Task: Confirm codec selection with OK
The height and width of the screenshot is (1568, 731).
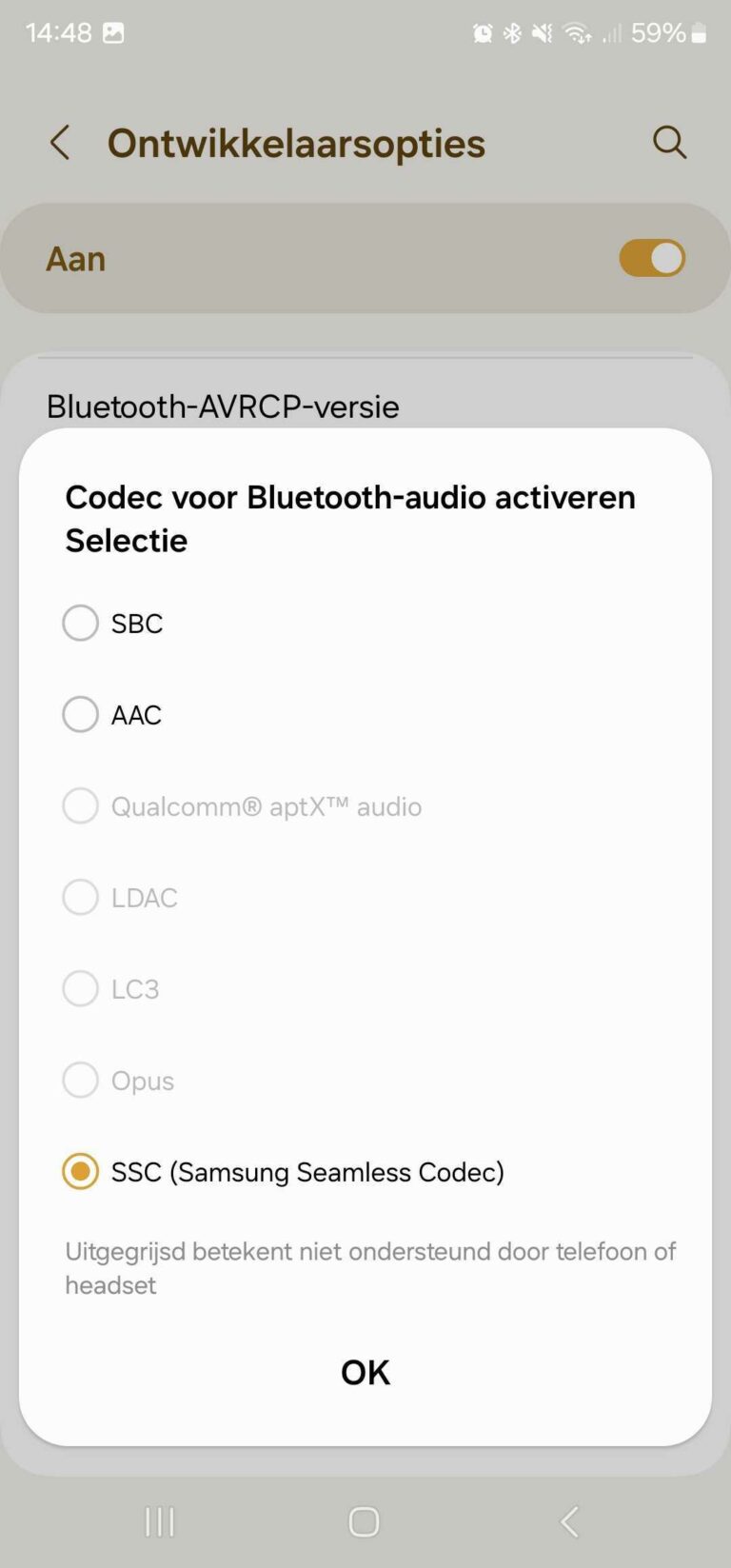Action: coord(364,1371)
